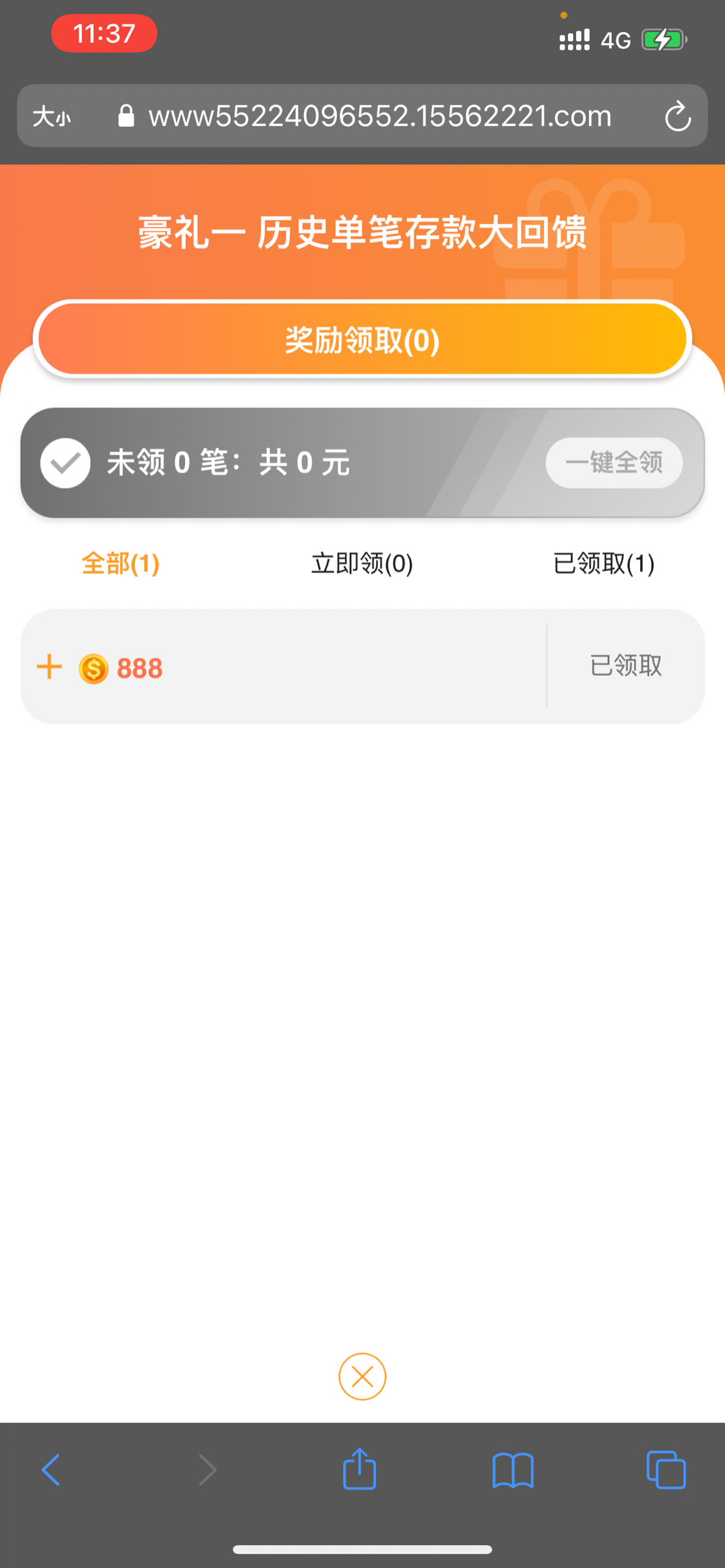Tap the website address field
The image size is (725, 1568).
pos(379,116)
